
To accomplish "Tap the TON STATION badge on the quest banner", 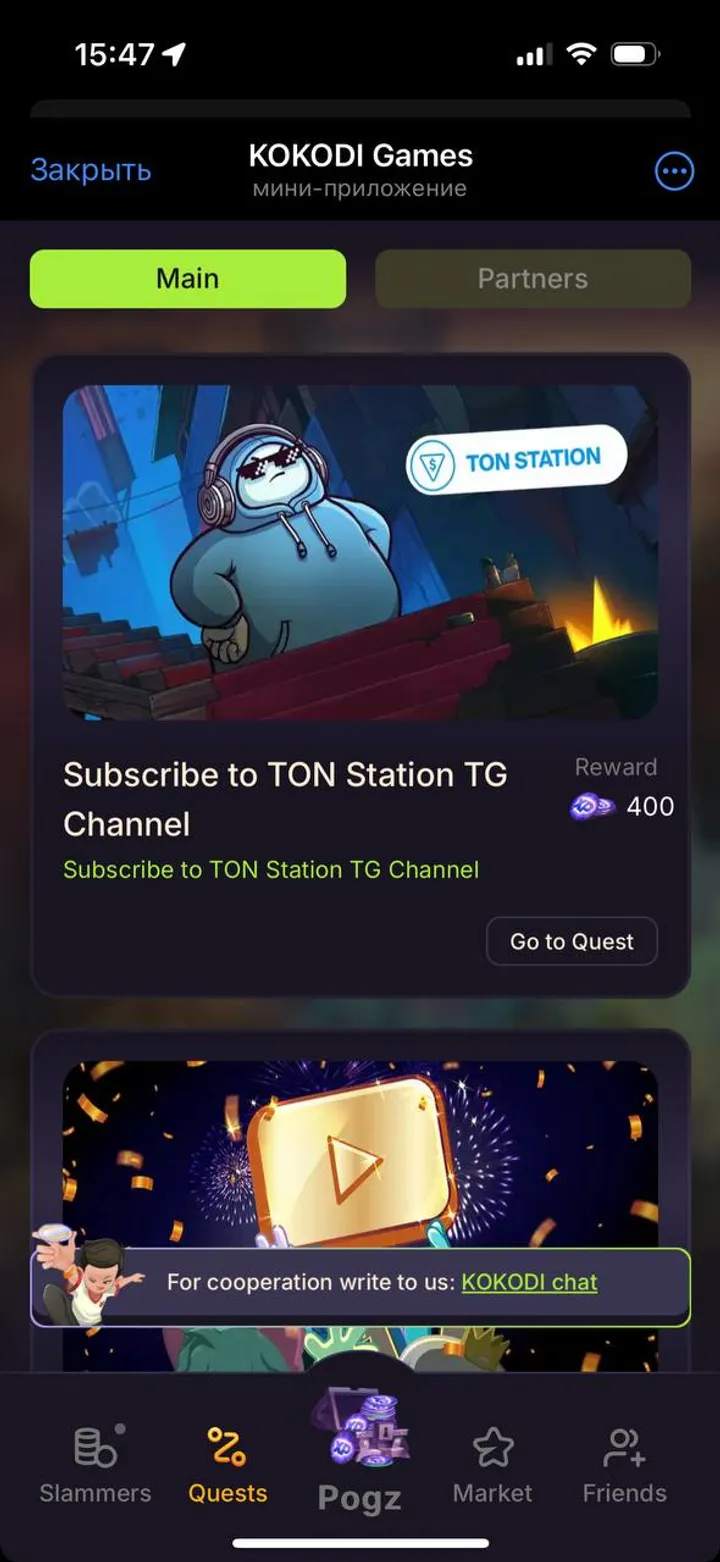I will point(516,457).
